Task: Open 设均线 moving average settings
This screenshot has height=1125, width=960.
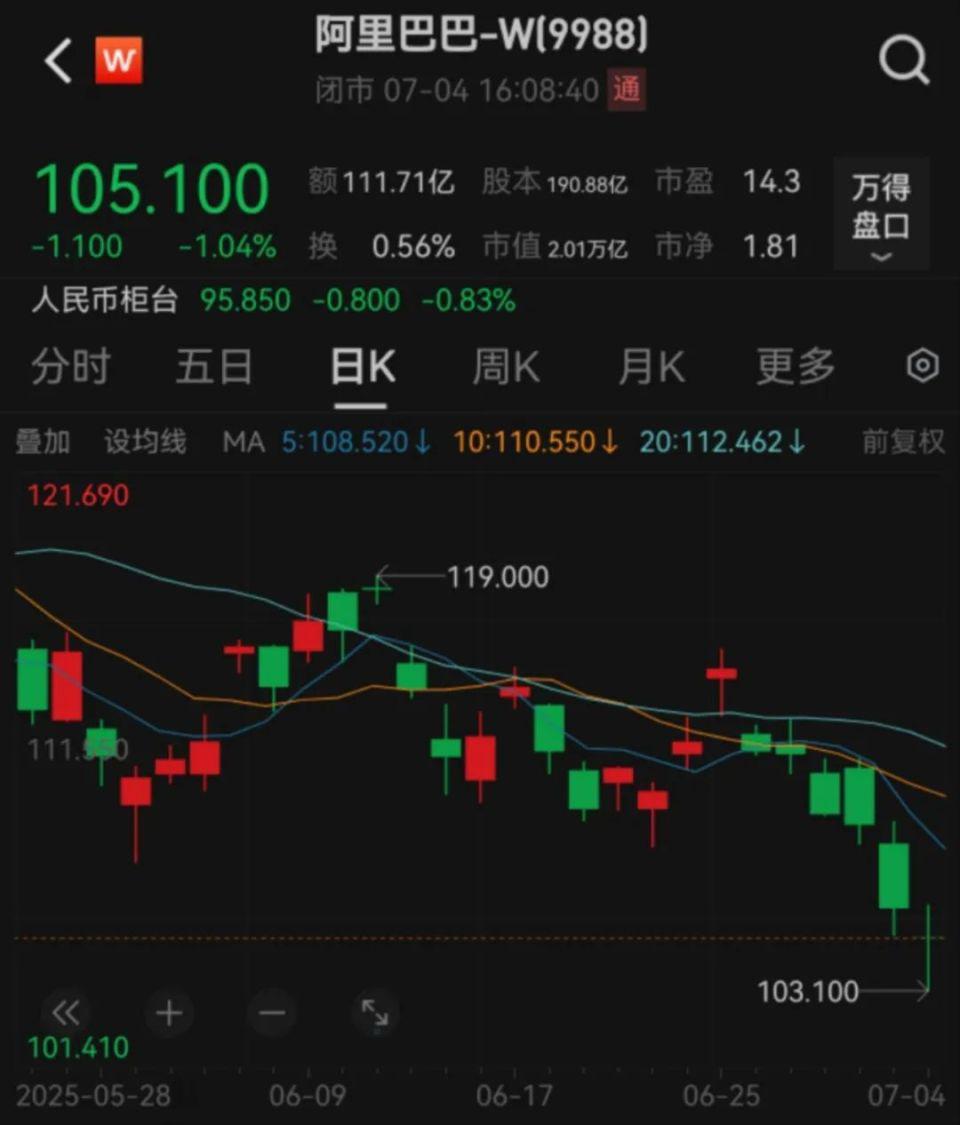Action: point(145,442)
